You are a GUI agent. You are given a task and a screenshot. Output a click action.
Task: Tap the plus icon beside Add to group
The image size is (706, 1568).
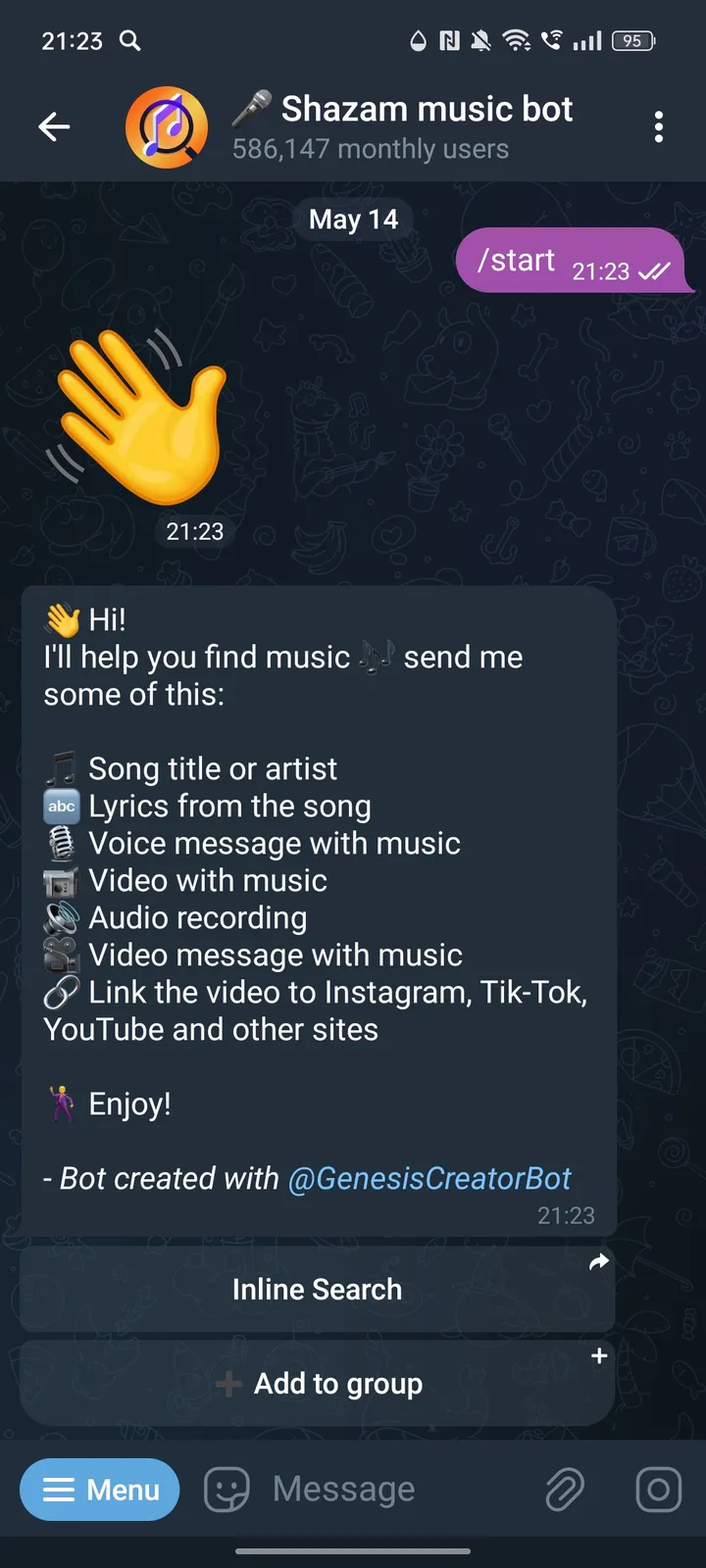598,1355
